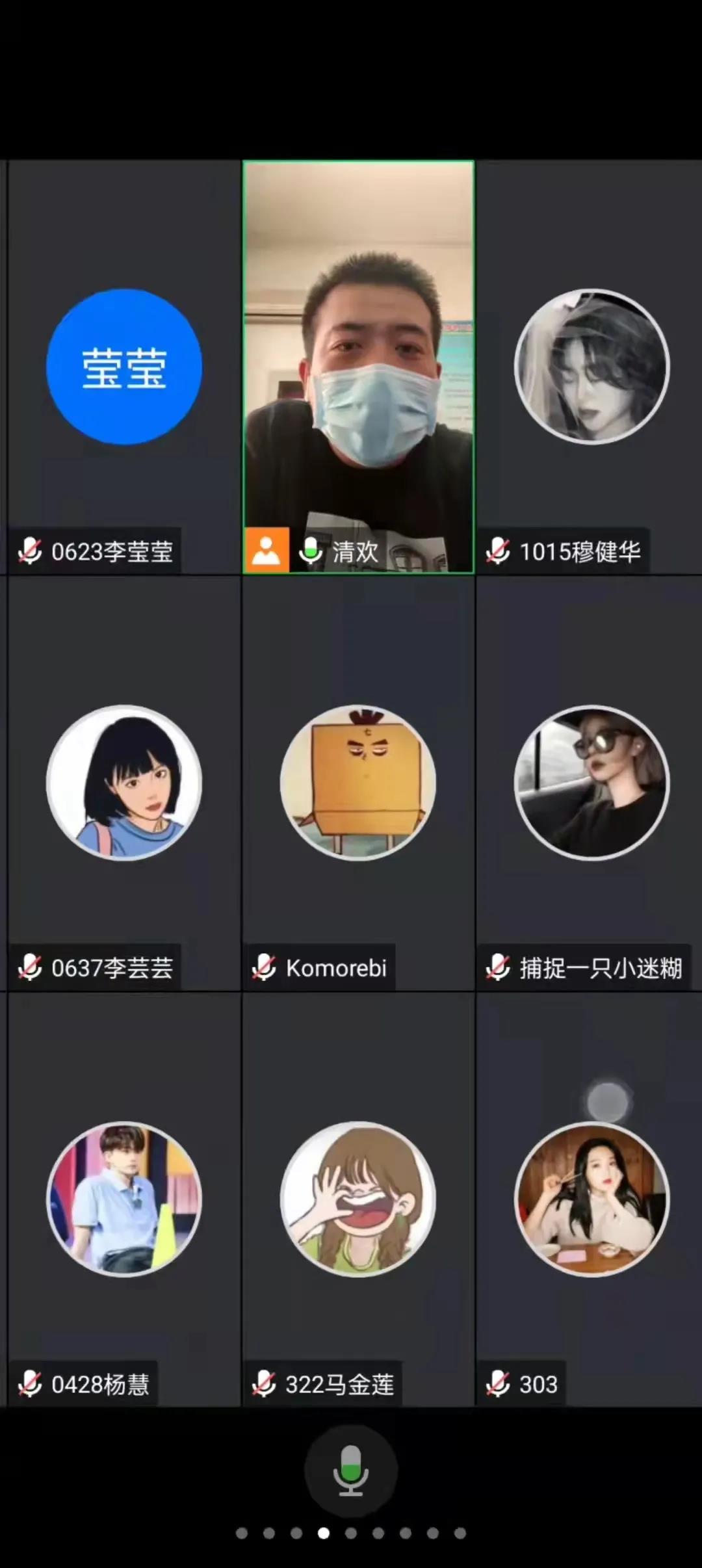This screenshot has width=702, height=1568.
Task: Select 0428杨慧 participant tile
Action: [x=123, y=1199]
